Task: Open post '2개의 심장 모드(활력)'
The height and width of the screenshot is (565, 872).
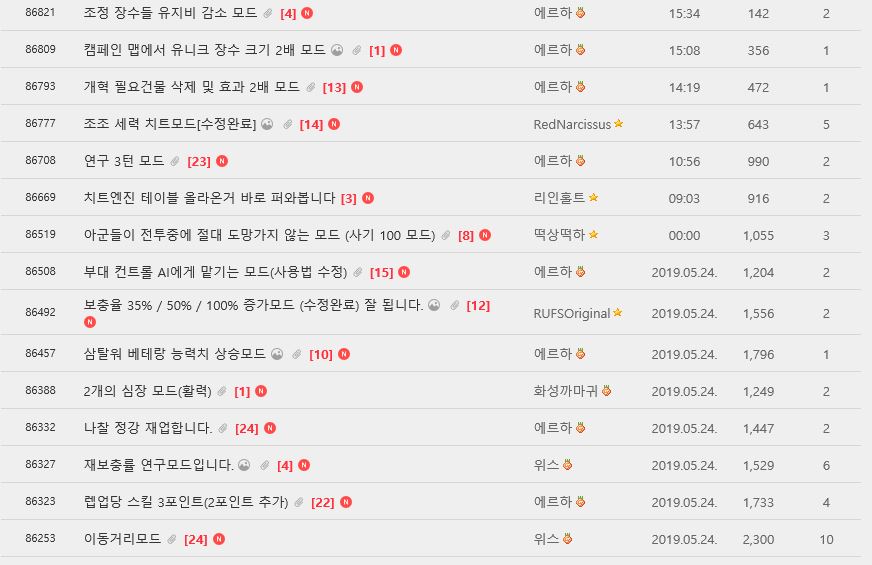Action: point(154,391)
